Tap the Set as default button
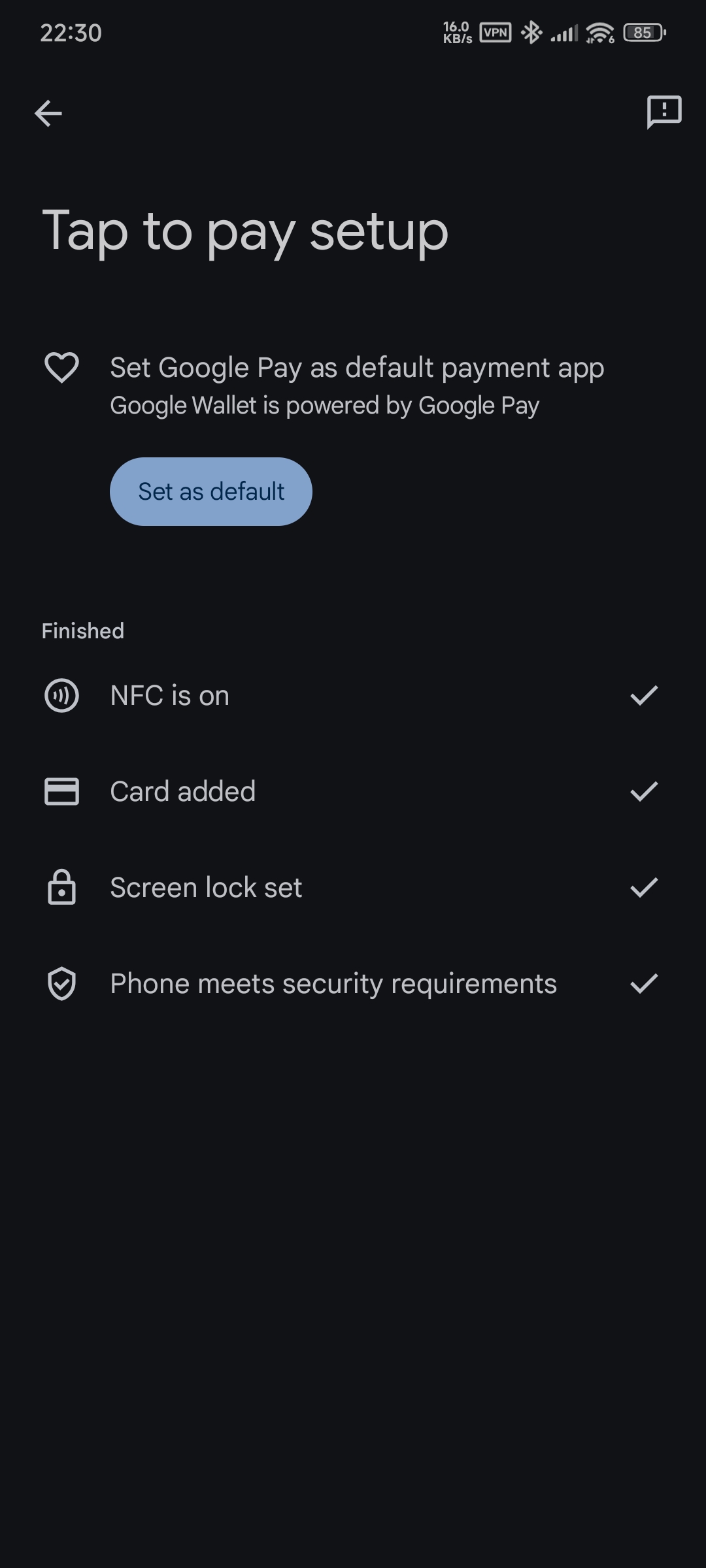The height and width of the screenshot is (1568, 706). pos(211,491)
